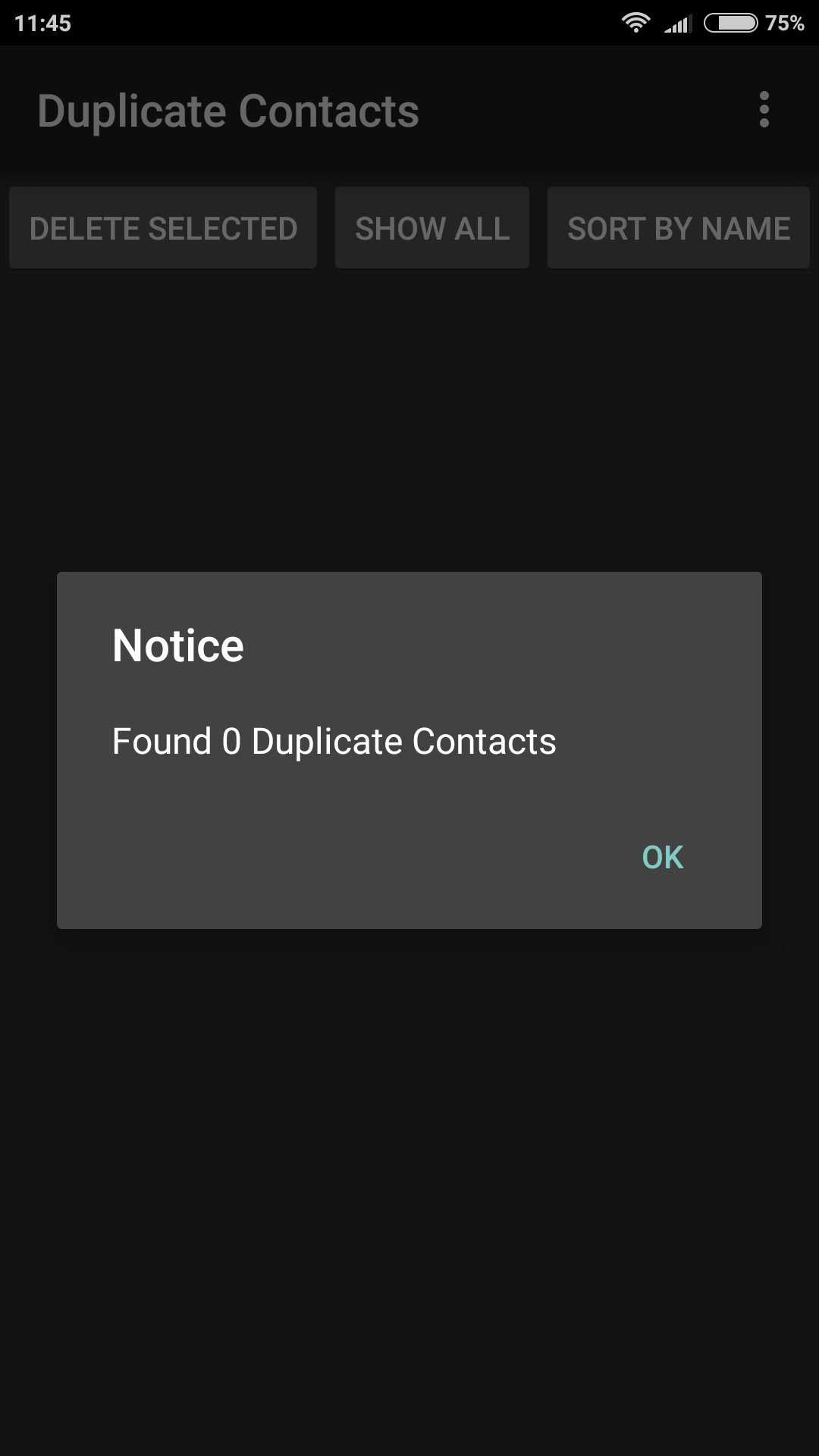Screen dimensions: 819x1456
Task: Dismiss the notice by tapping OK
Action: tap(662, 858)
